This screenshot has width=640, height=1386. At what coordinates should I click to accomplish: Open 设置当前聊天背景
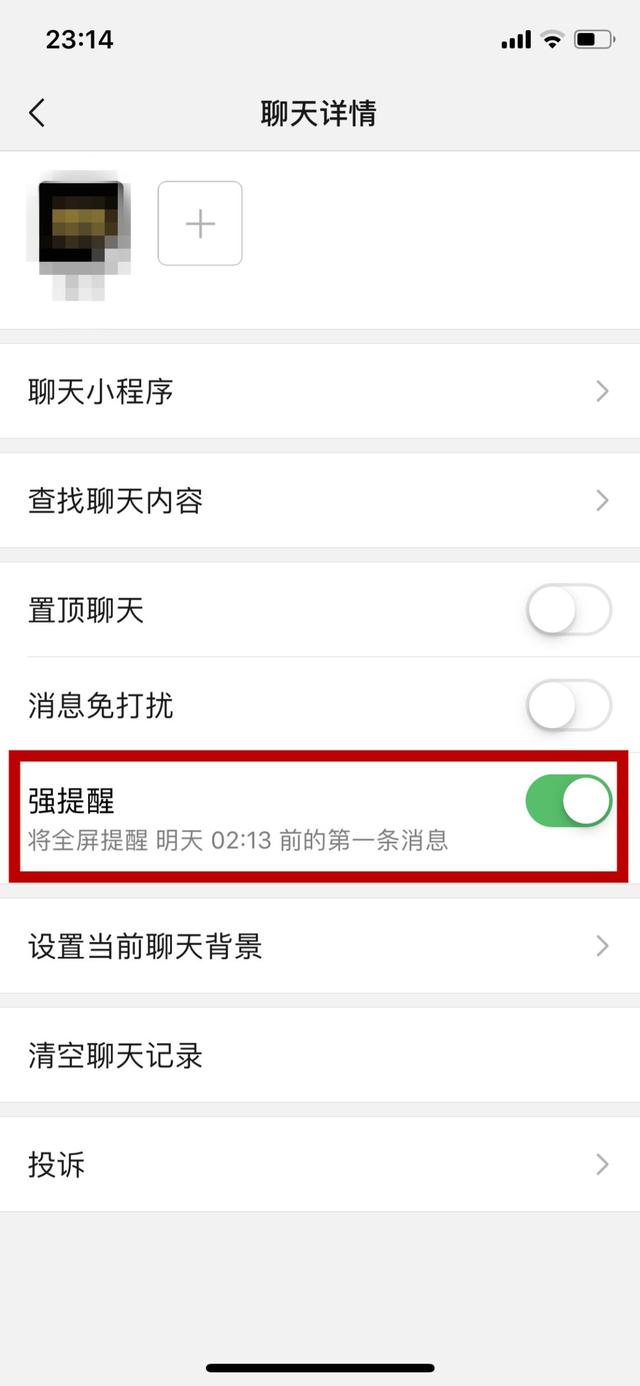(x=320, y=946)
